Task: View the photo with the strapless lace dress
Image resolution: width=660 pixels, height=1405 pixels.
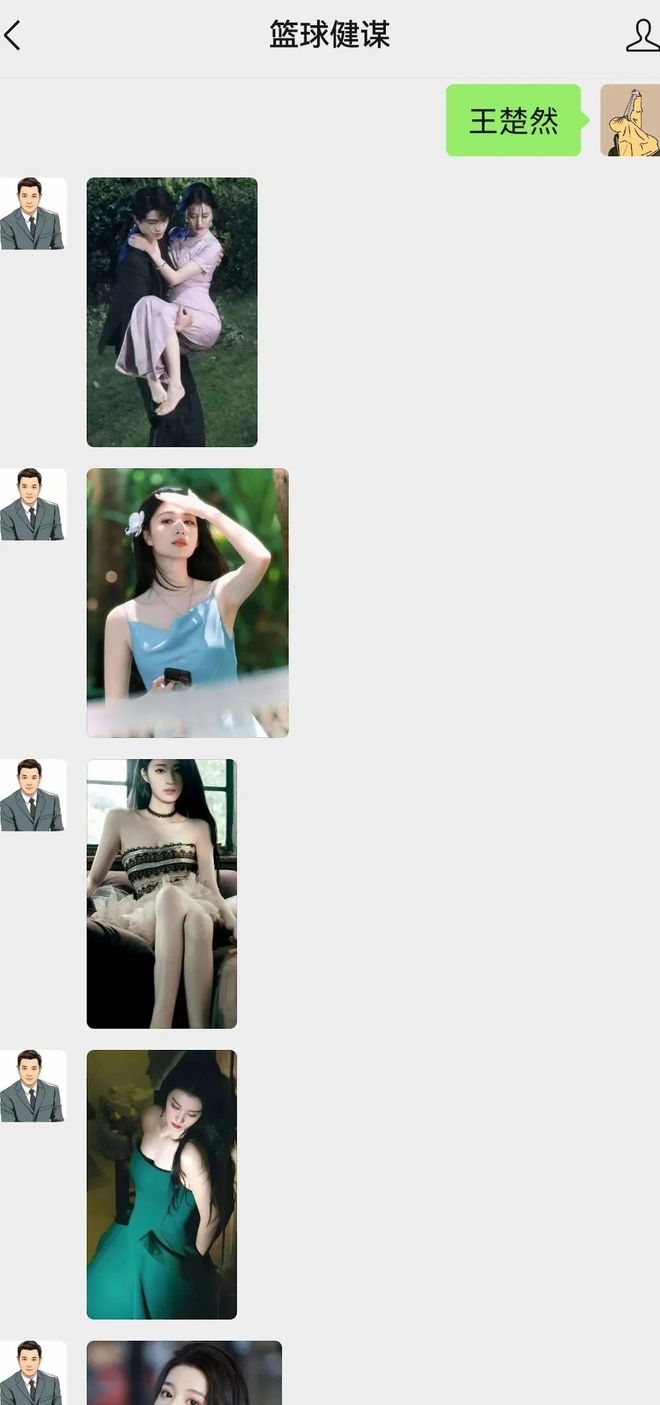Action: pos(162,893)
